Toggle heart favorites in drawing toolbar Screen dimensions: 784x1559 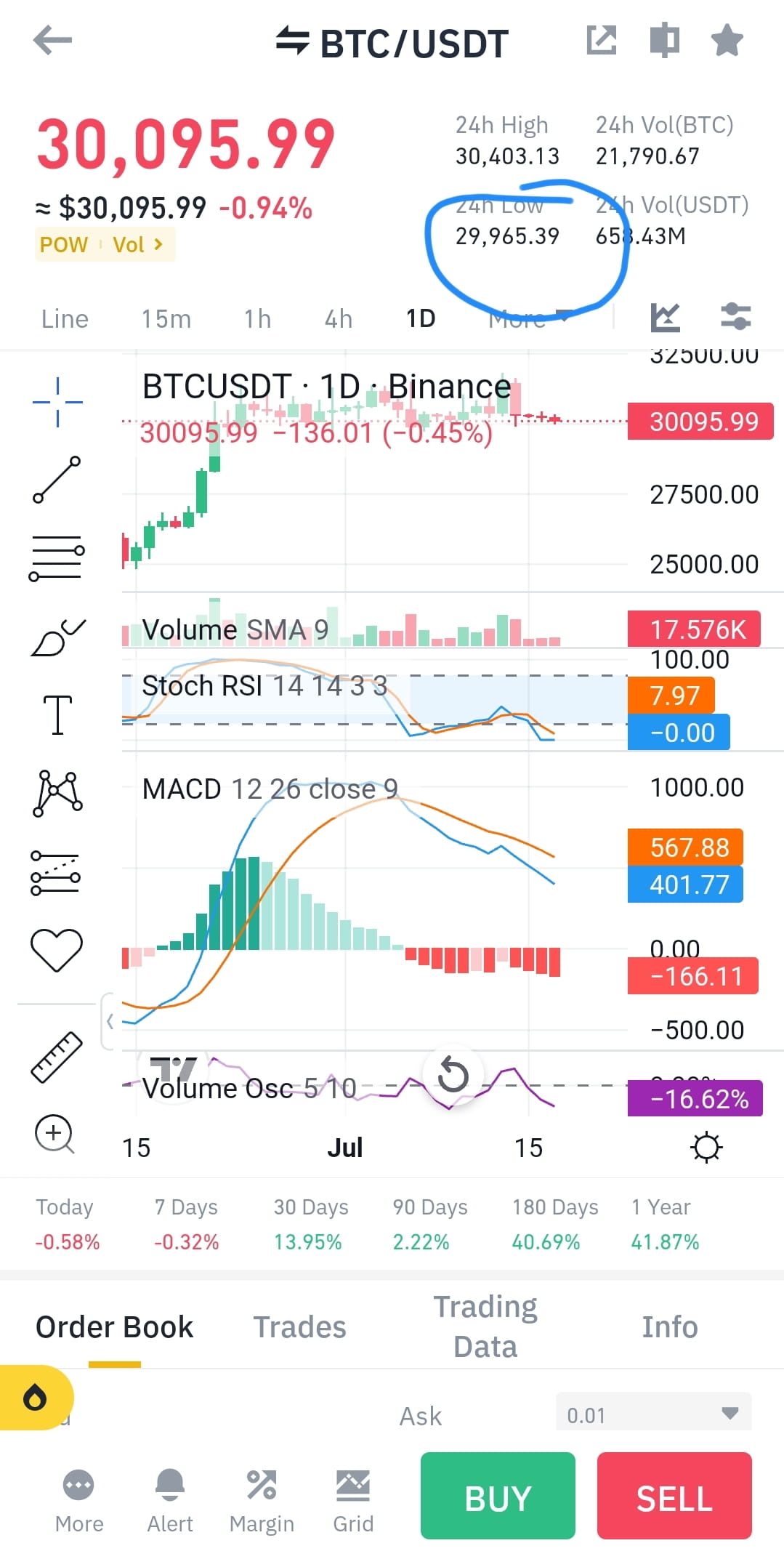[x=57, y=945]
